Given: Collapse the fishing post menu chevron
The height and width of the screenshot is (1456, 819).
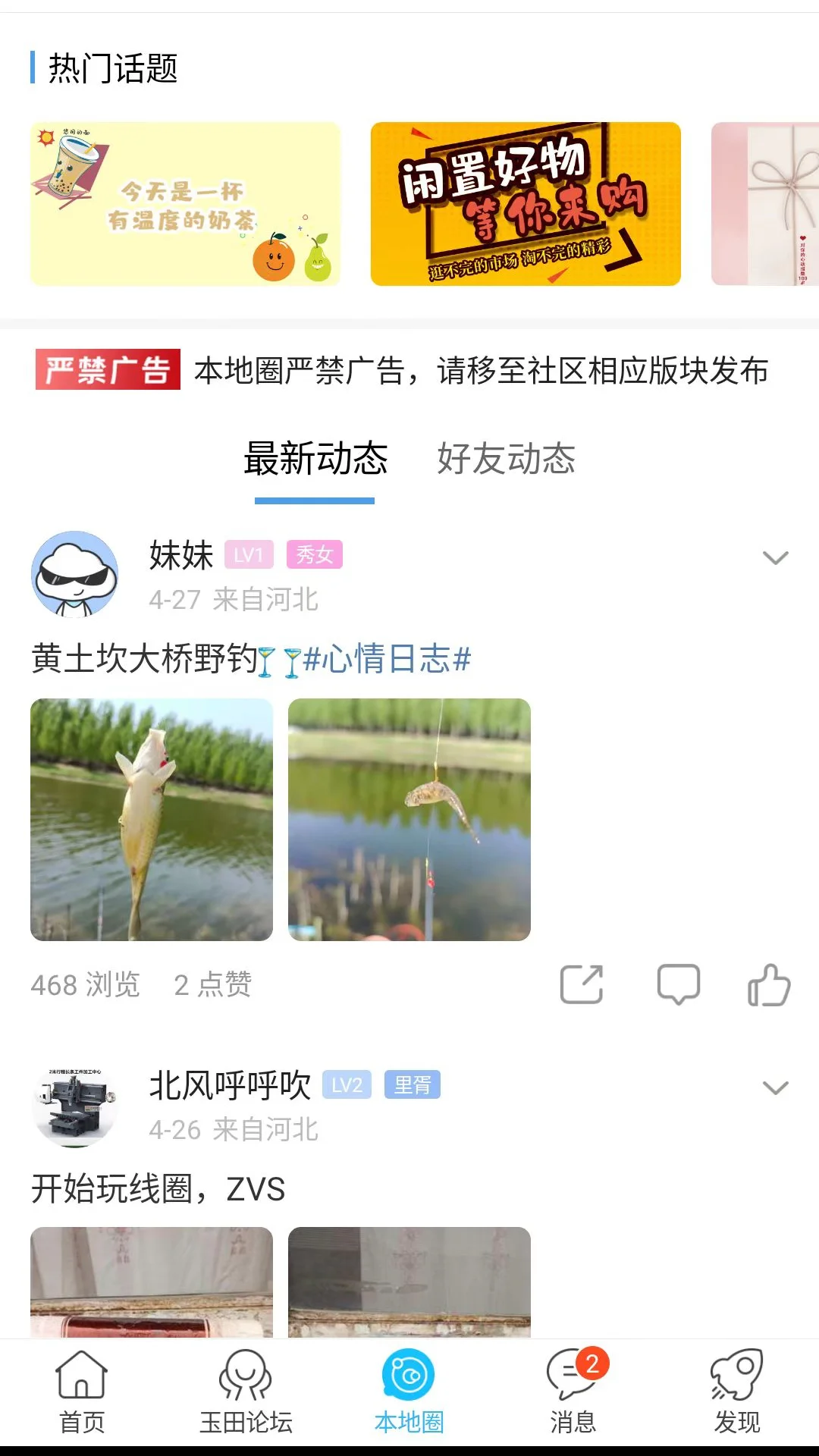Looking at the screenshot, I should 774,557.
